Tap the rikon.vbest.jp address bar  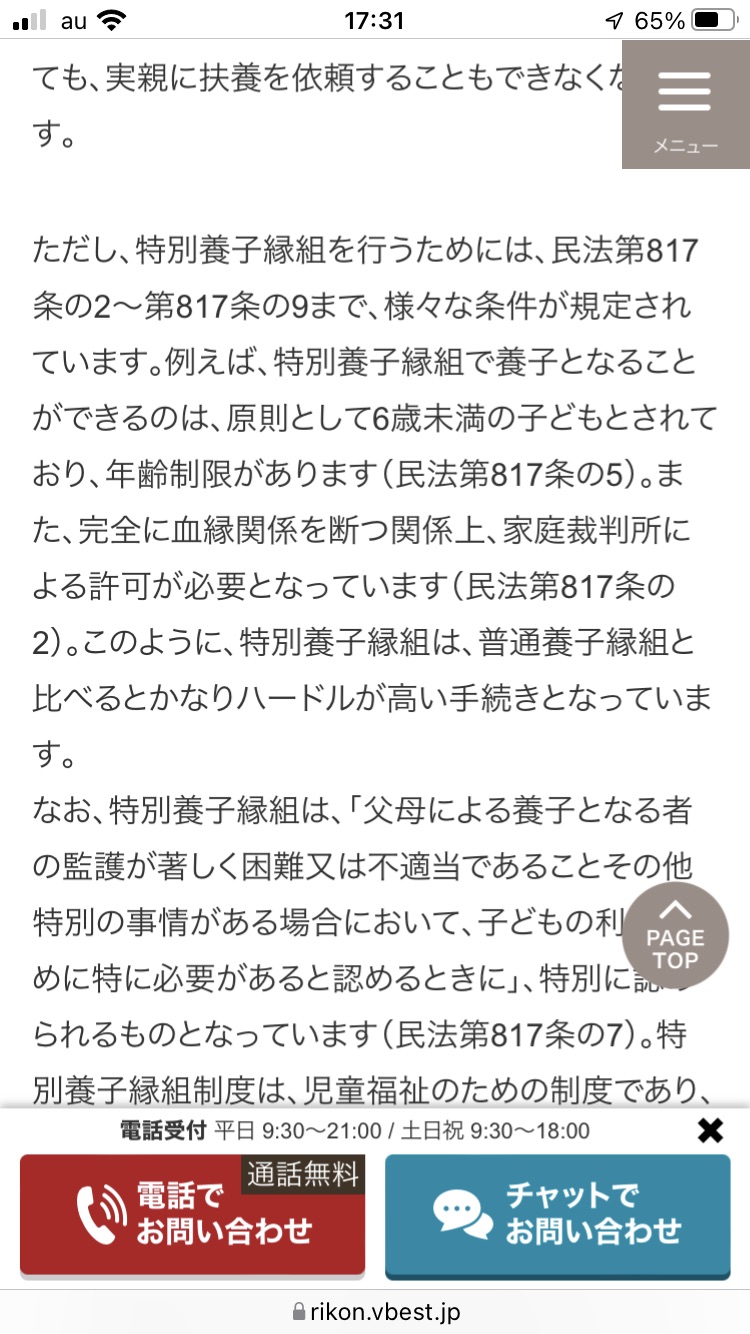pyautogui.click(x=375, y=1311)
